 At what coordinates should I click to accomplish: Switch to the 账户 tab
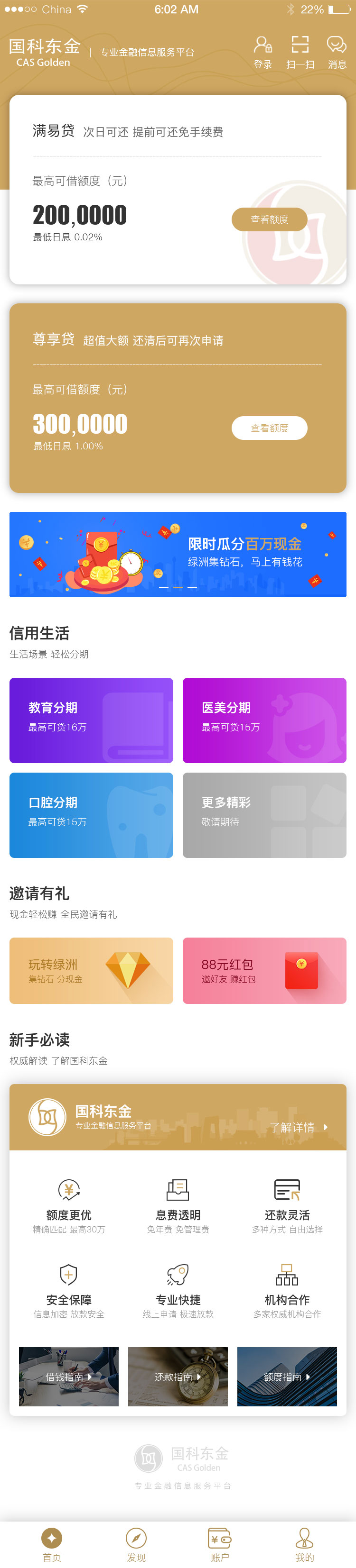point(220,1544)
